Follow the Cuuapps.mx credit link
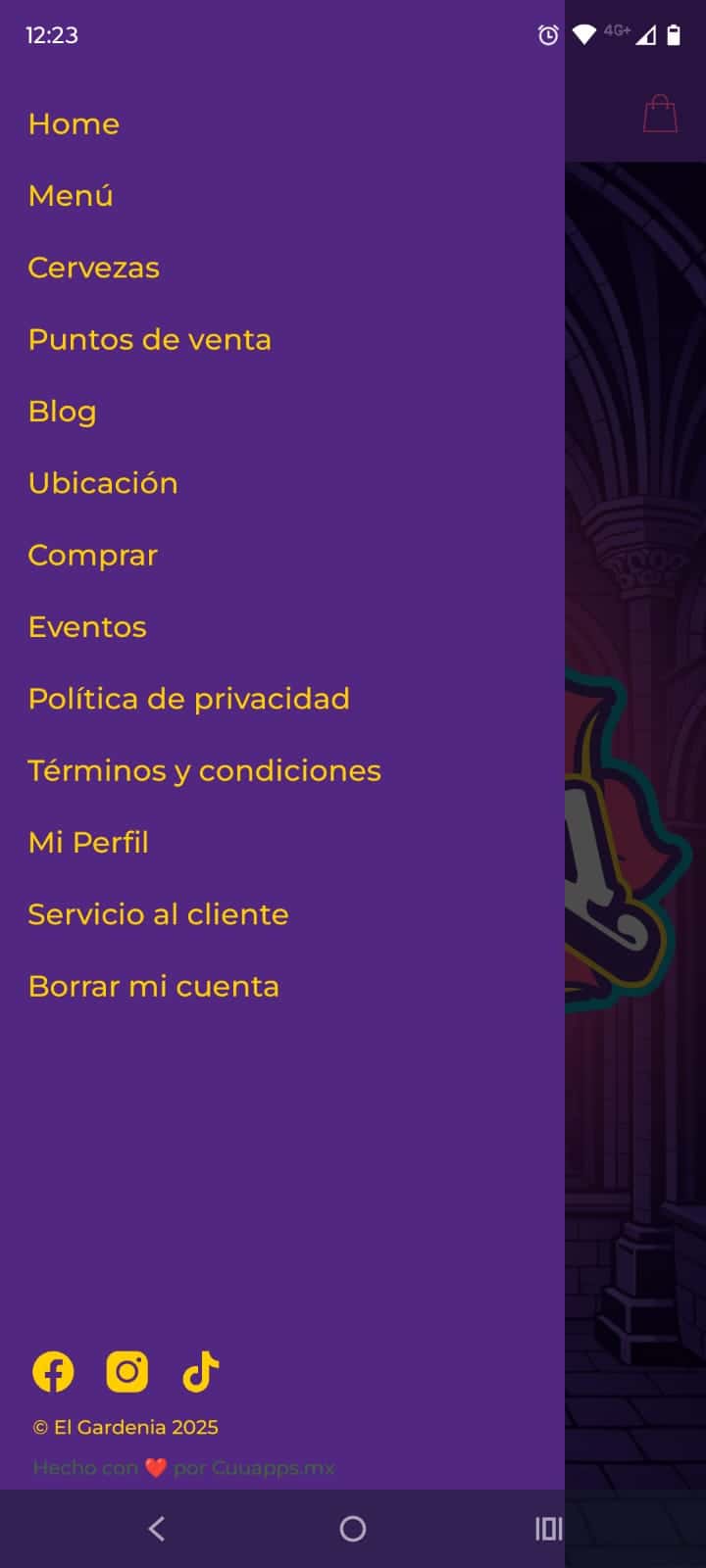Image resolution: width=706 pixels, height=1568 pixels. 273,1468
